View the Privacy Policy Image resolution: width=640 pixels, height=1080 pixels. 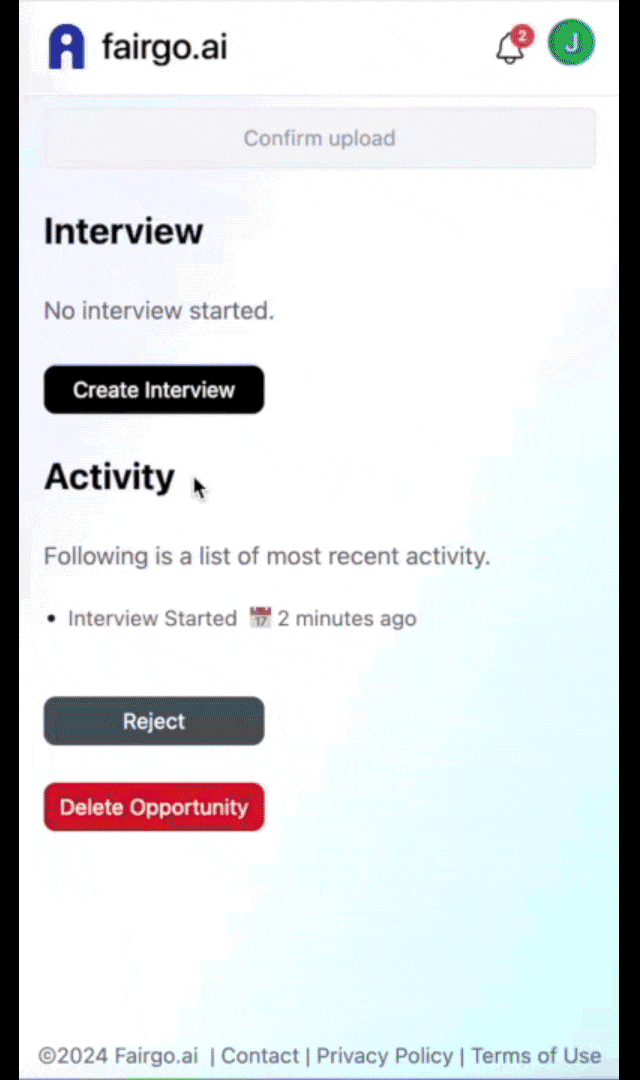(385, 1056)
